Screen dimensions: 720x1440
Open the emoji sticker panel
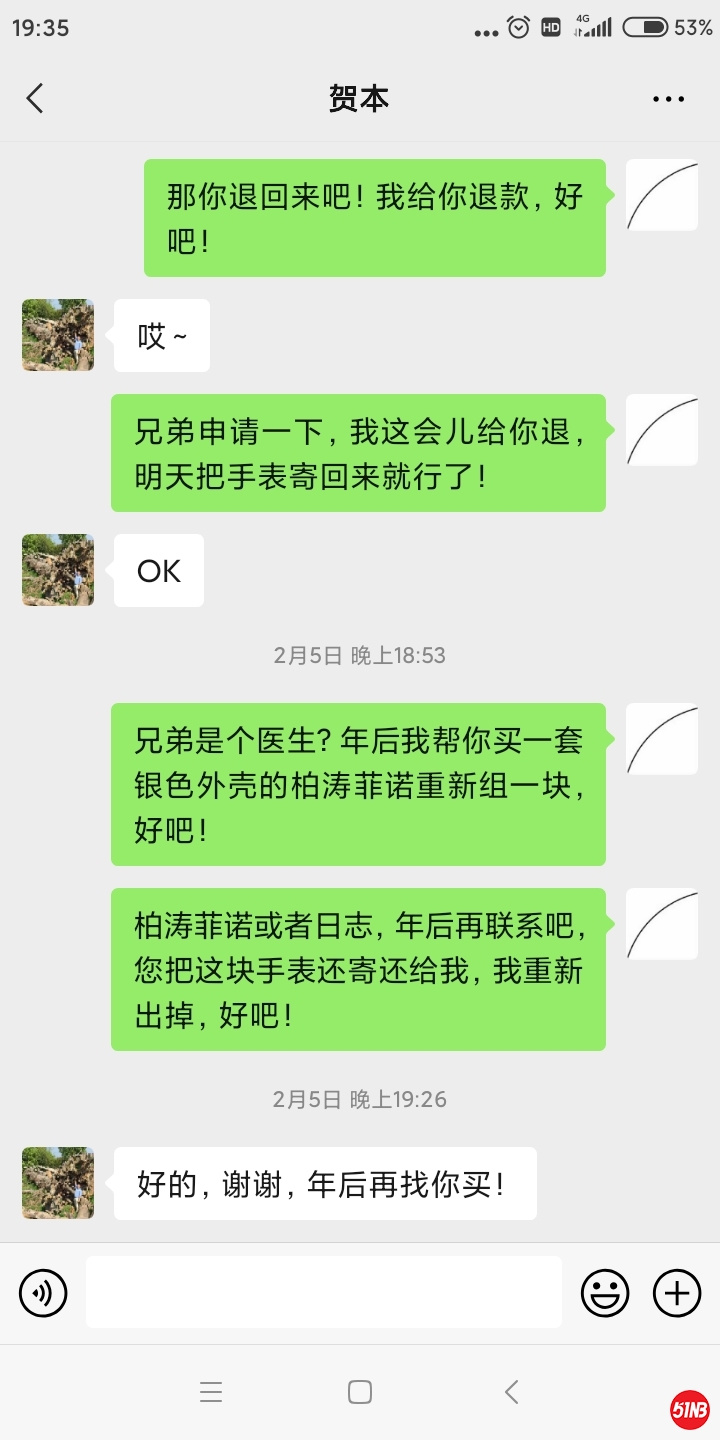pos(605,1293)
